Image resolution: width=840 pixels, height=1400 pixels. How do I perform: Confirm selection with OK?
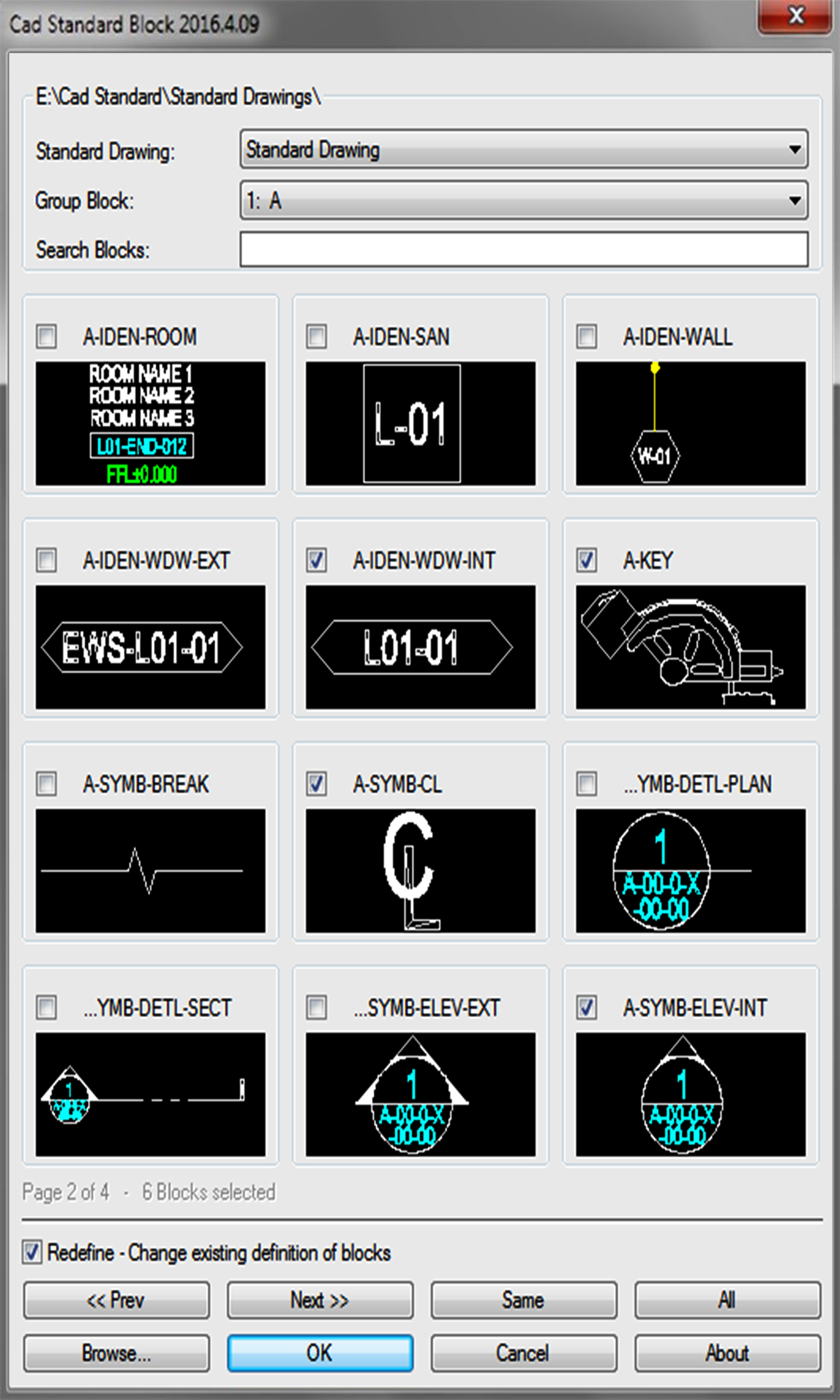320,1353
